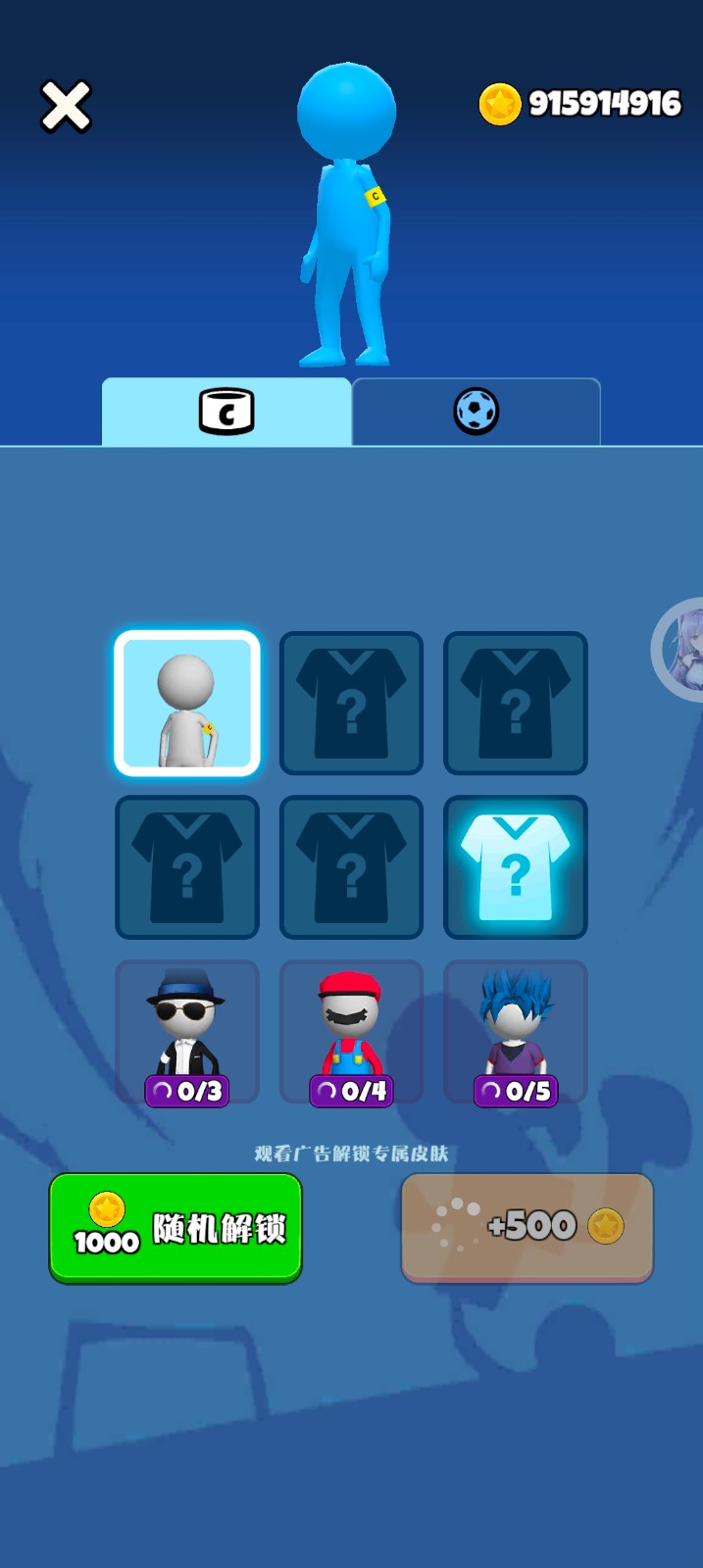Open the floating anime character icon
The height and width of the screenshot is (1568, 703).
point(684,650)
